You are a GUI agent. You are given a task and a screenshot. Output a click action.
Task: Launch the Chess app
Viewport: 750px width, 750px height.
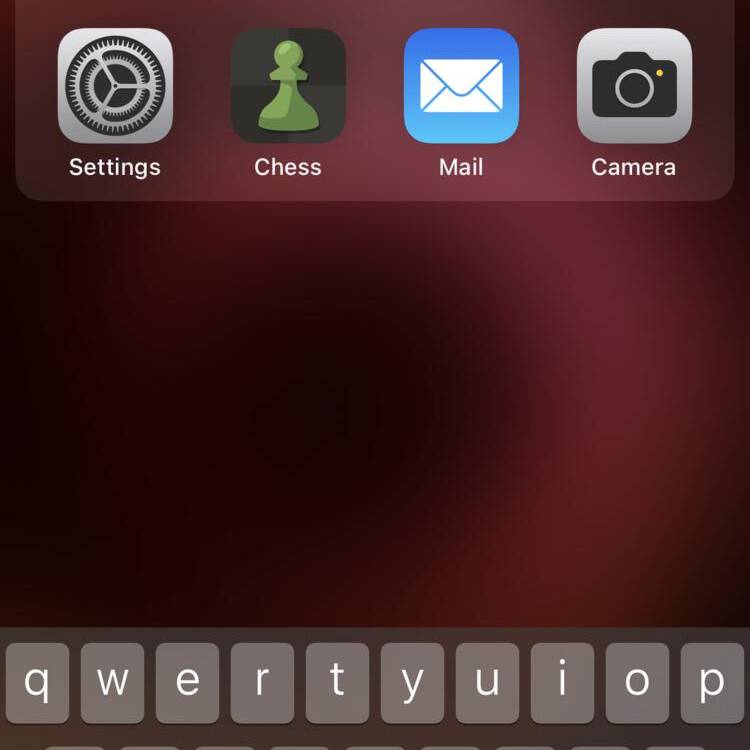pos(288,86)
